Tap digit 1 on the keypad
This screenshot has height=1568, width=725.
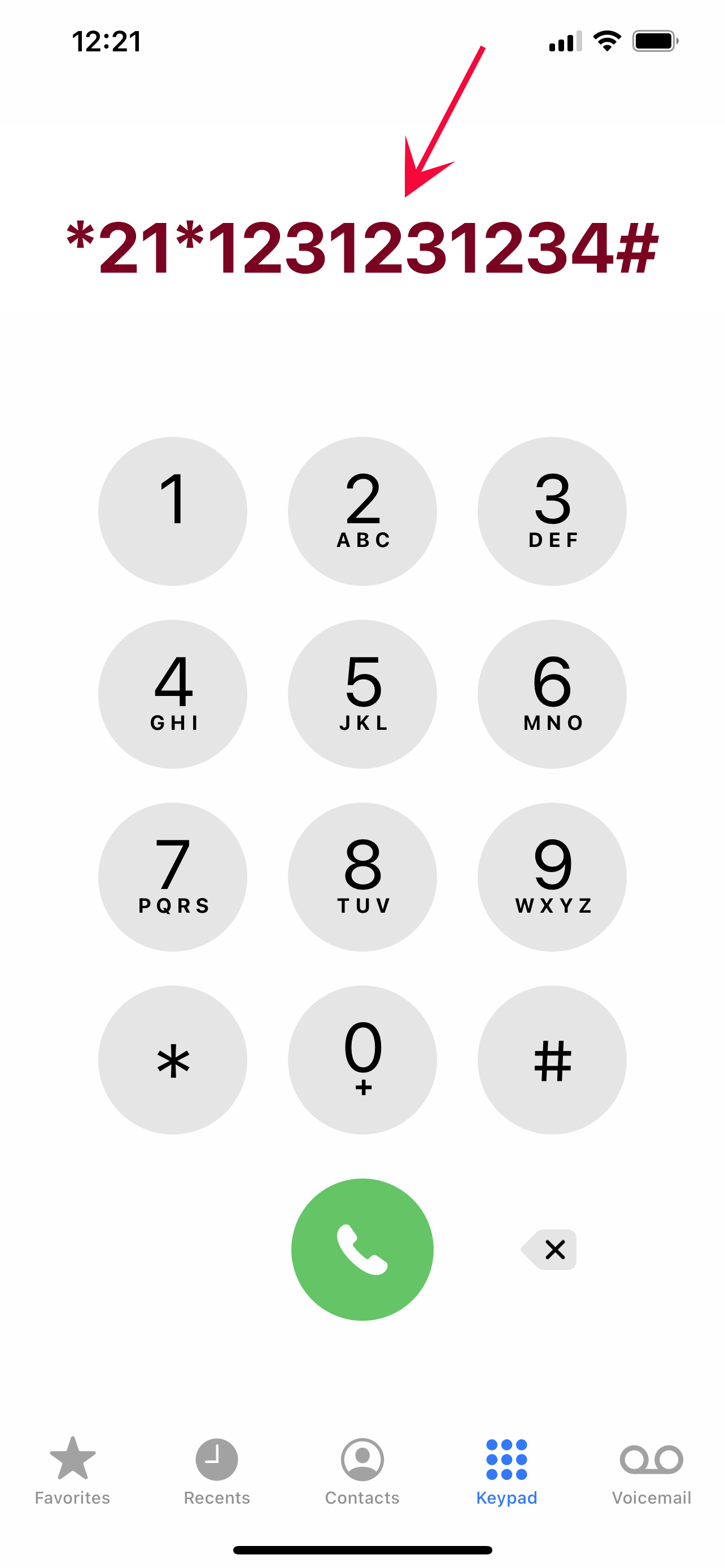coord(173,511)
